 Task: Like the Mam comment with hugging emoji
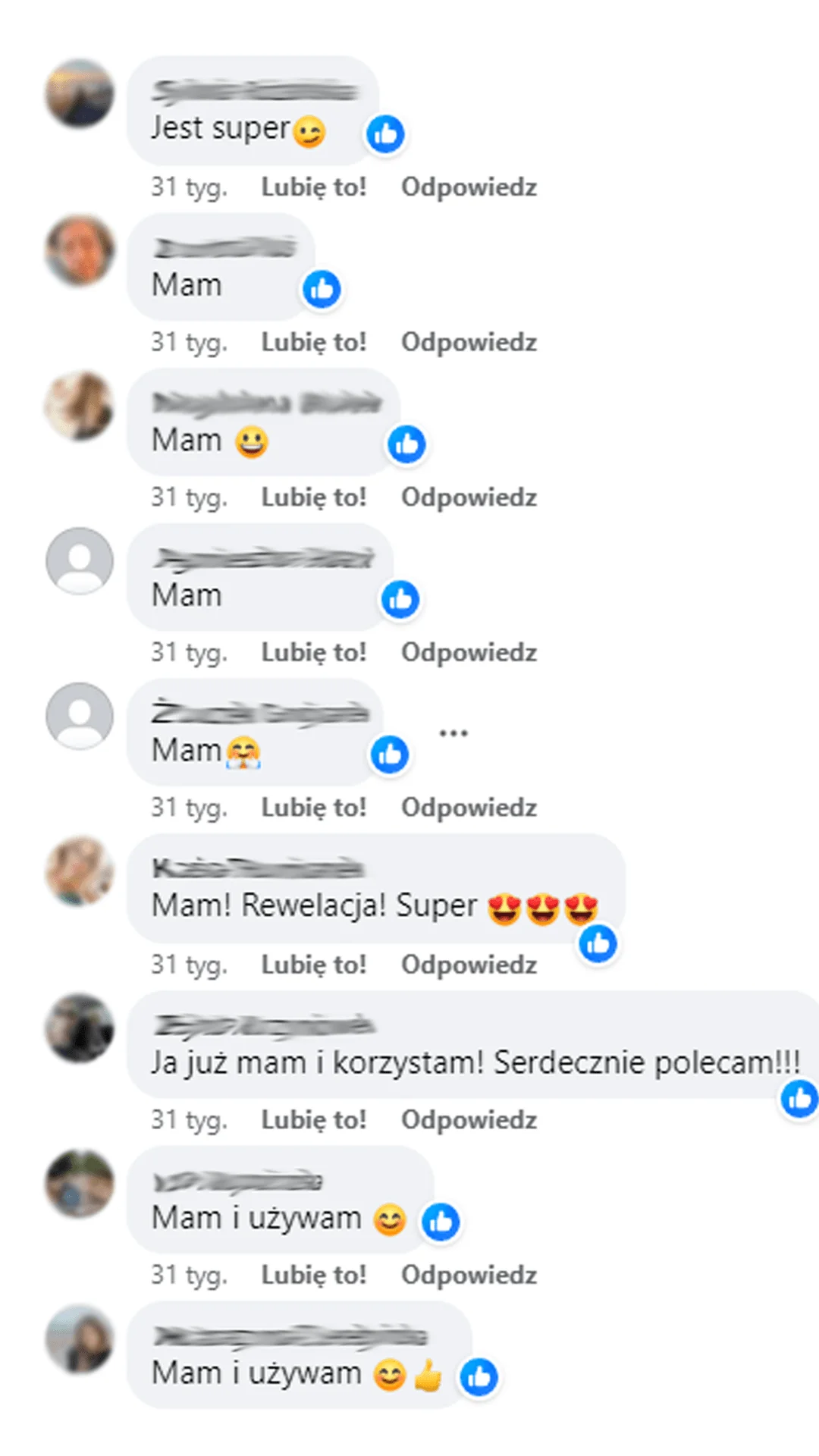click(x=313, y=808)
